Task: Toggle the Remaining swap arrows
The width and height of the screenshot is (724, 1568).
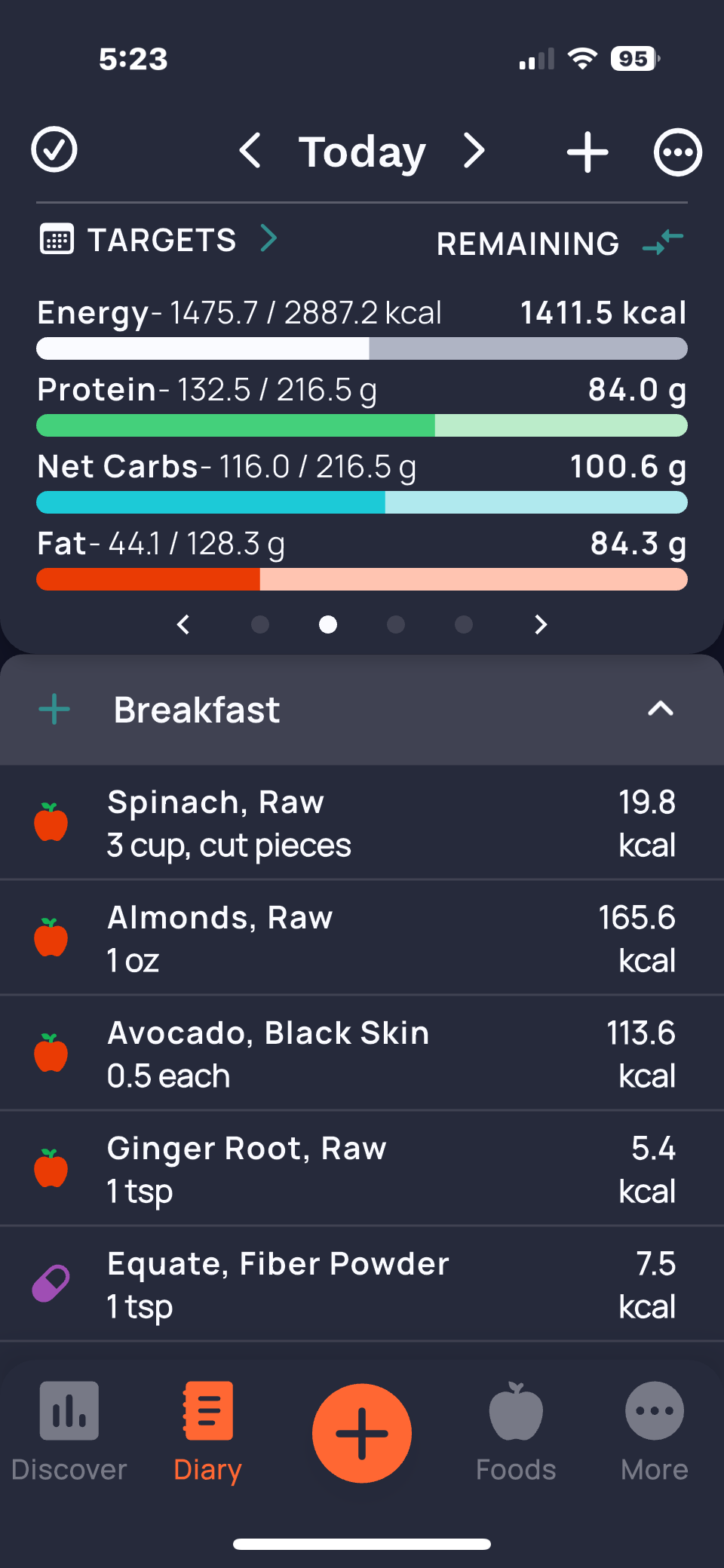Action: (663, 242)
